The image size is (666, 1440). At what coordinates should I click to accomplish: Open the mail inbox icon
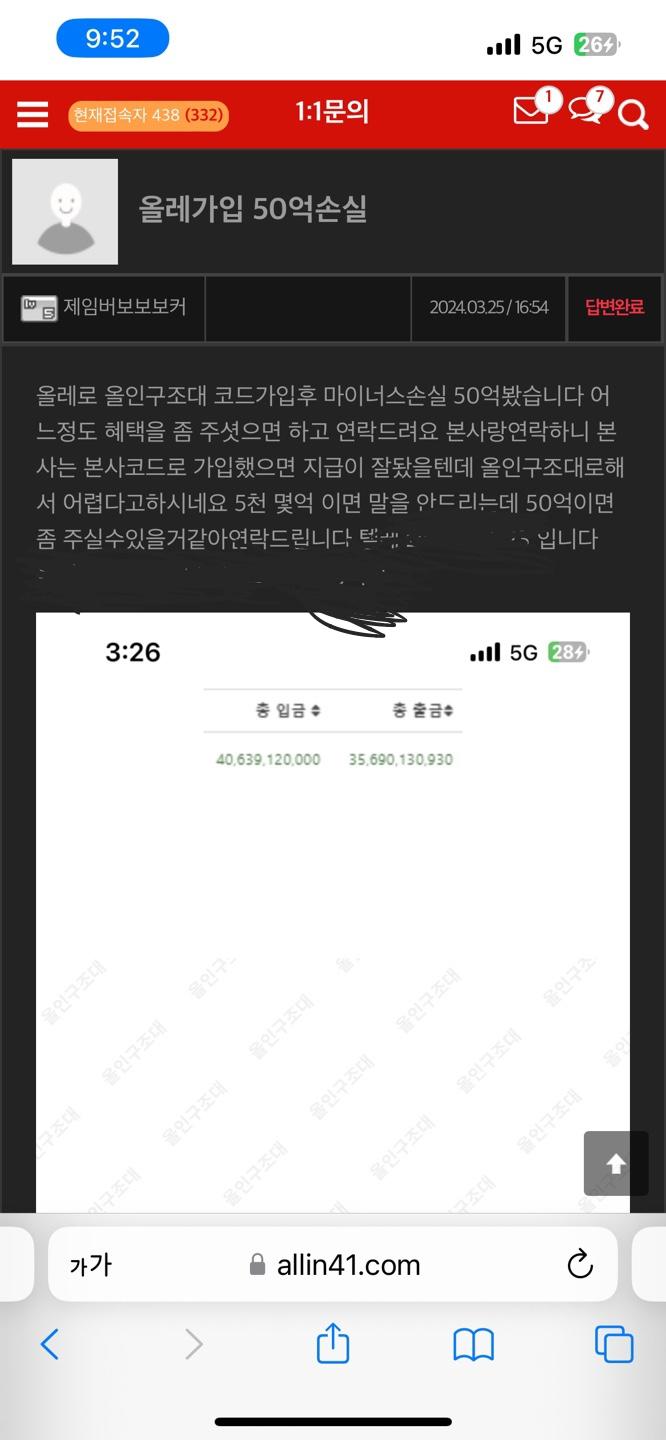pyautogui.click(x=531, y=111)
